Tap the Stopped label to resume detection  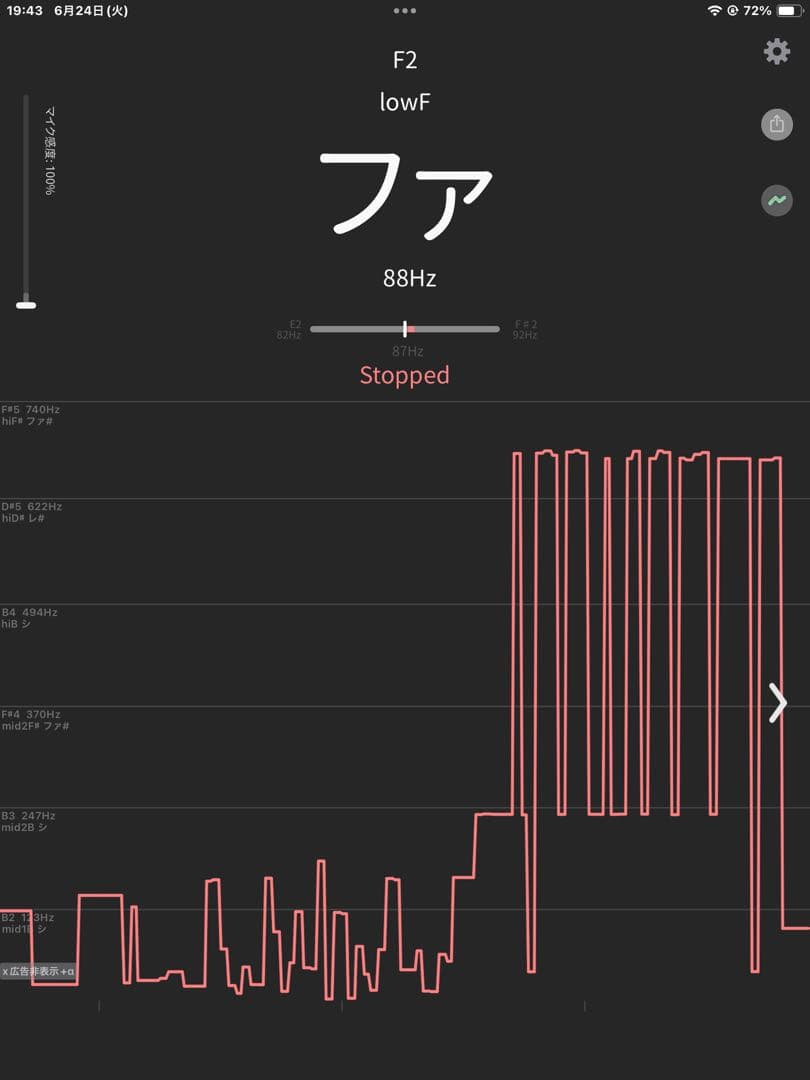click(405, 375)
